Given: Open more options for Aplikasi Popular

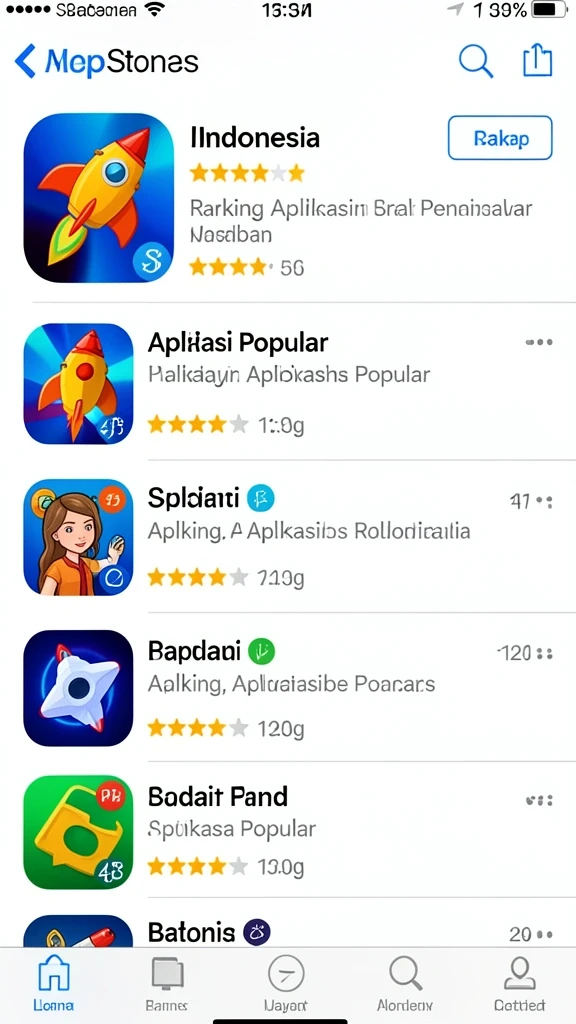Looking at the screenshot, I should pyautogui.click(x=539, y=342).
